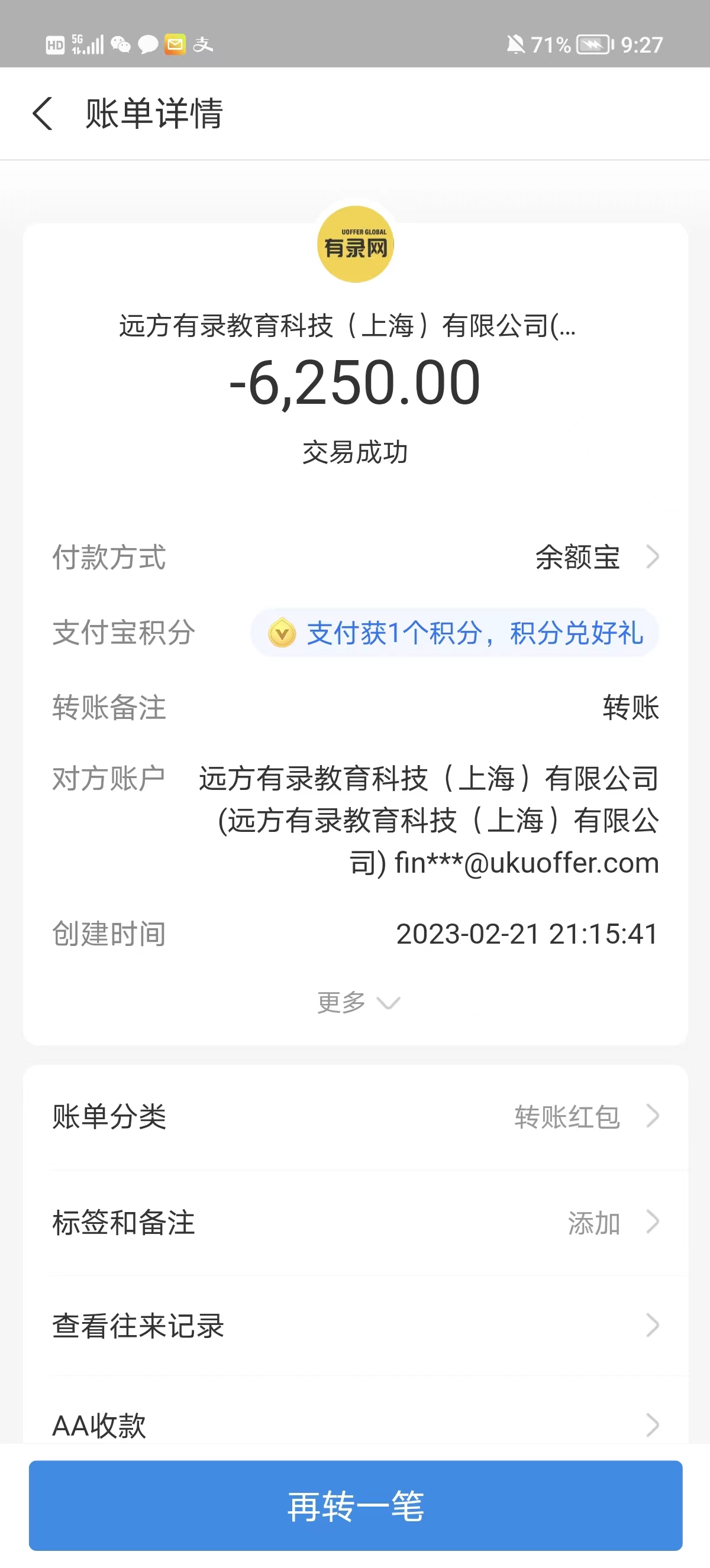
Task: Open AA收款 option
Action: click(x=356, y=1424)
